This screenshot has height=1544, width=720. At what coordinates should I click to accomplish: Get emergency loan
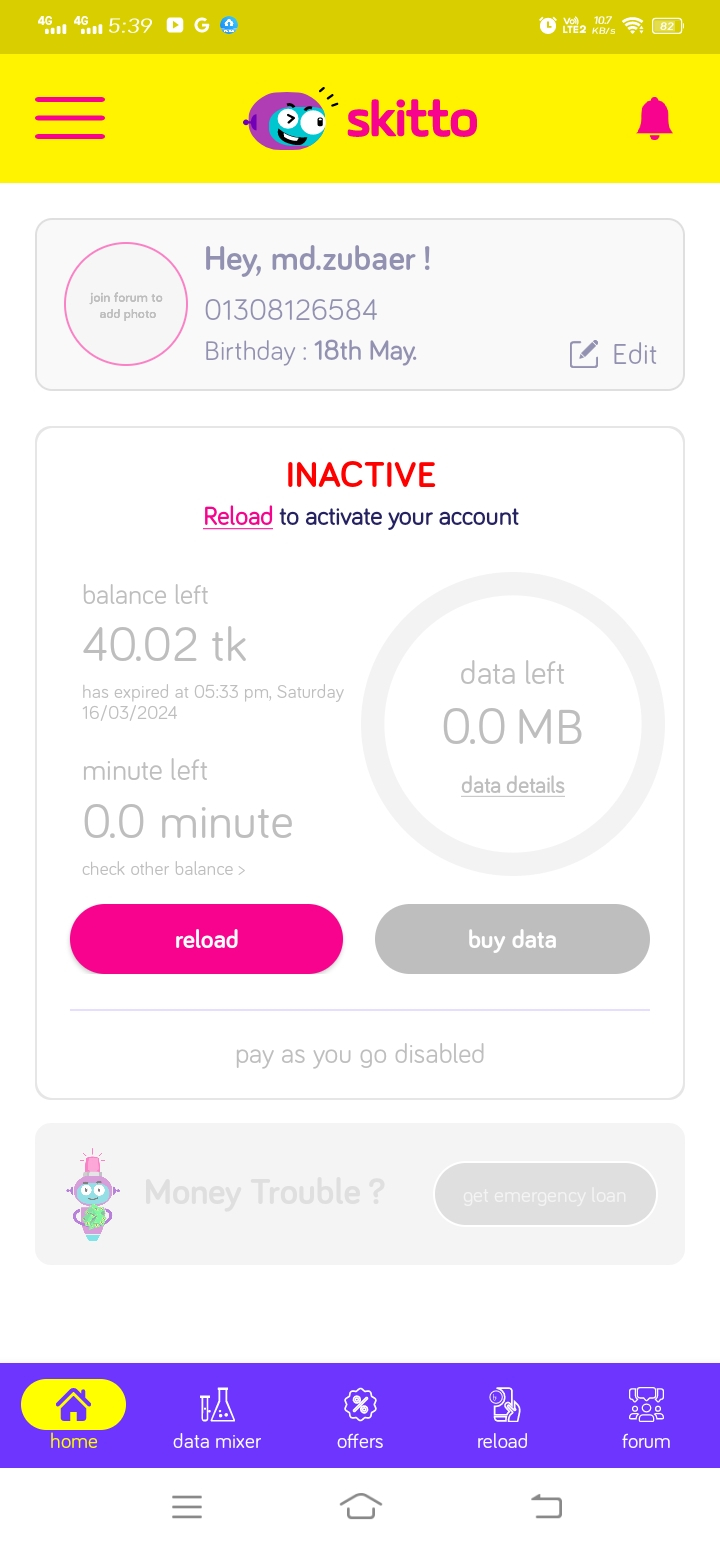(545, 1195)
